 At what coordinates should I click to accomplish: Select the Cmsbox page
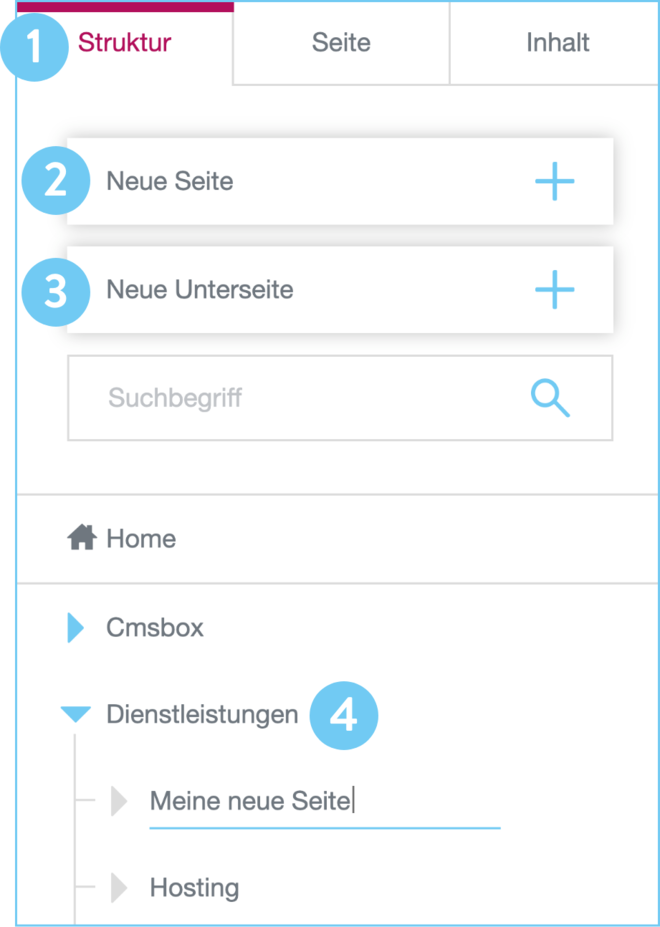point(155,628)
